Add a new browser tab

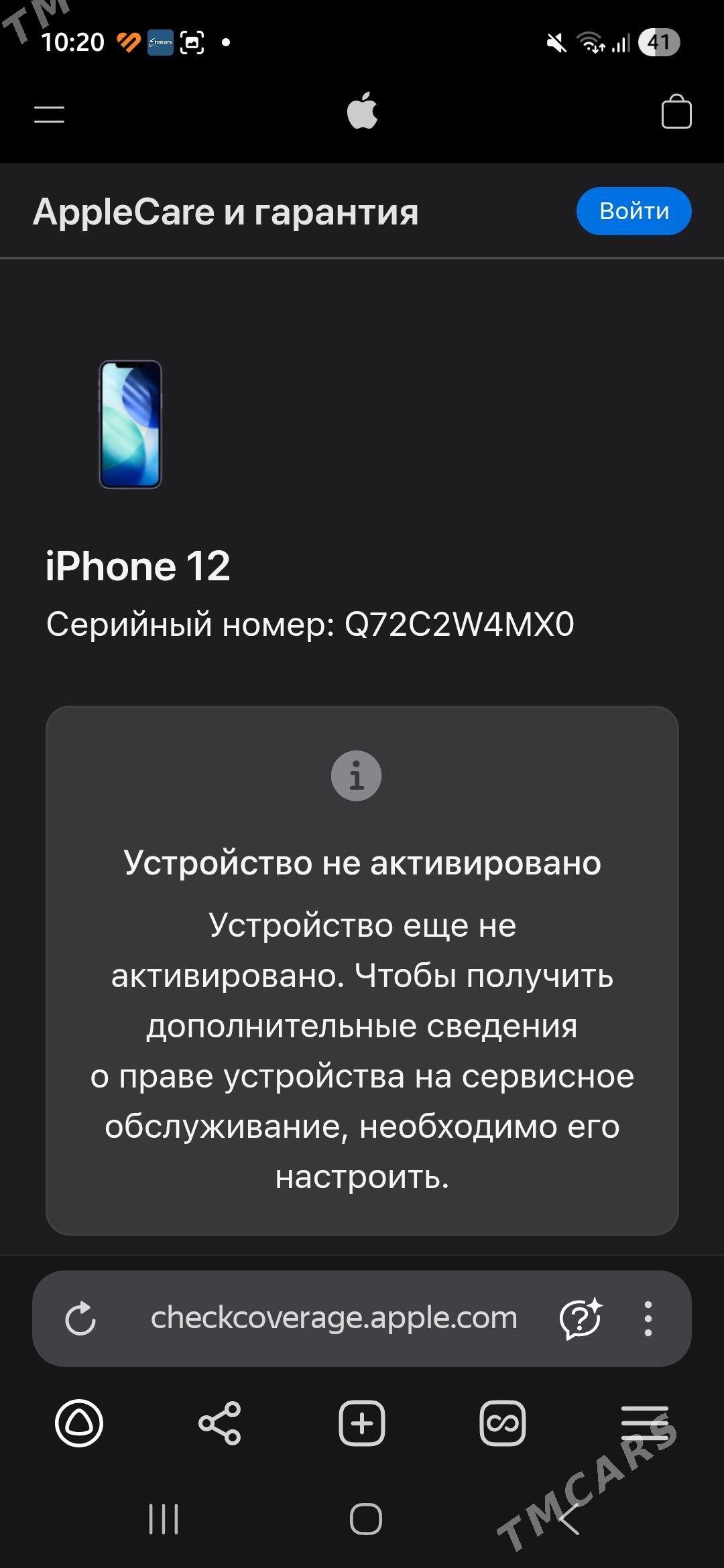pos(362,1423)
